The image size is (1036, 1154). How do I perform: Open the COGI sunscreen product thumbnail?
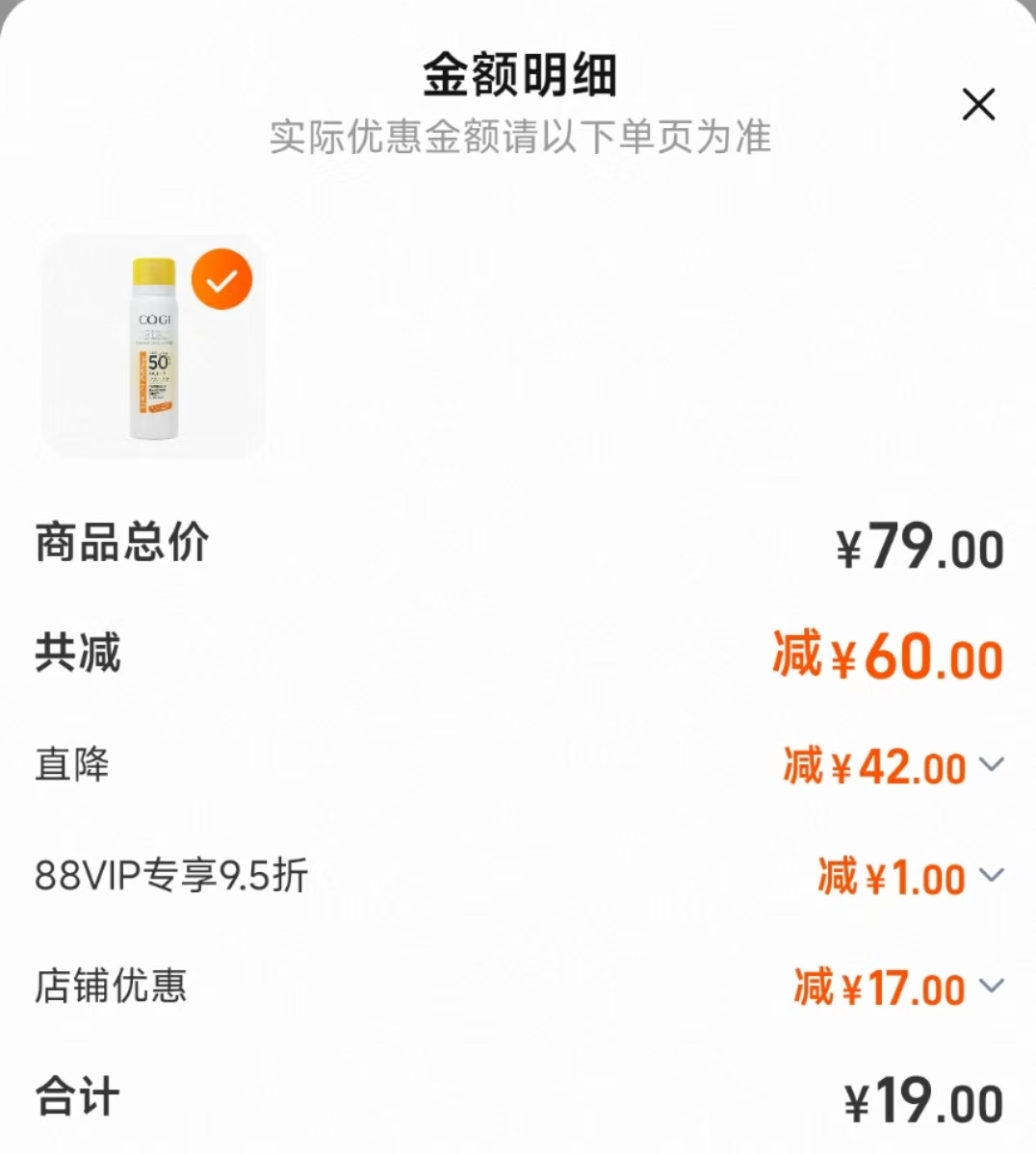point(154,348)
